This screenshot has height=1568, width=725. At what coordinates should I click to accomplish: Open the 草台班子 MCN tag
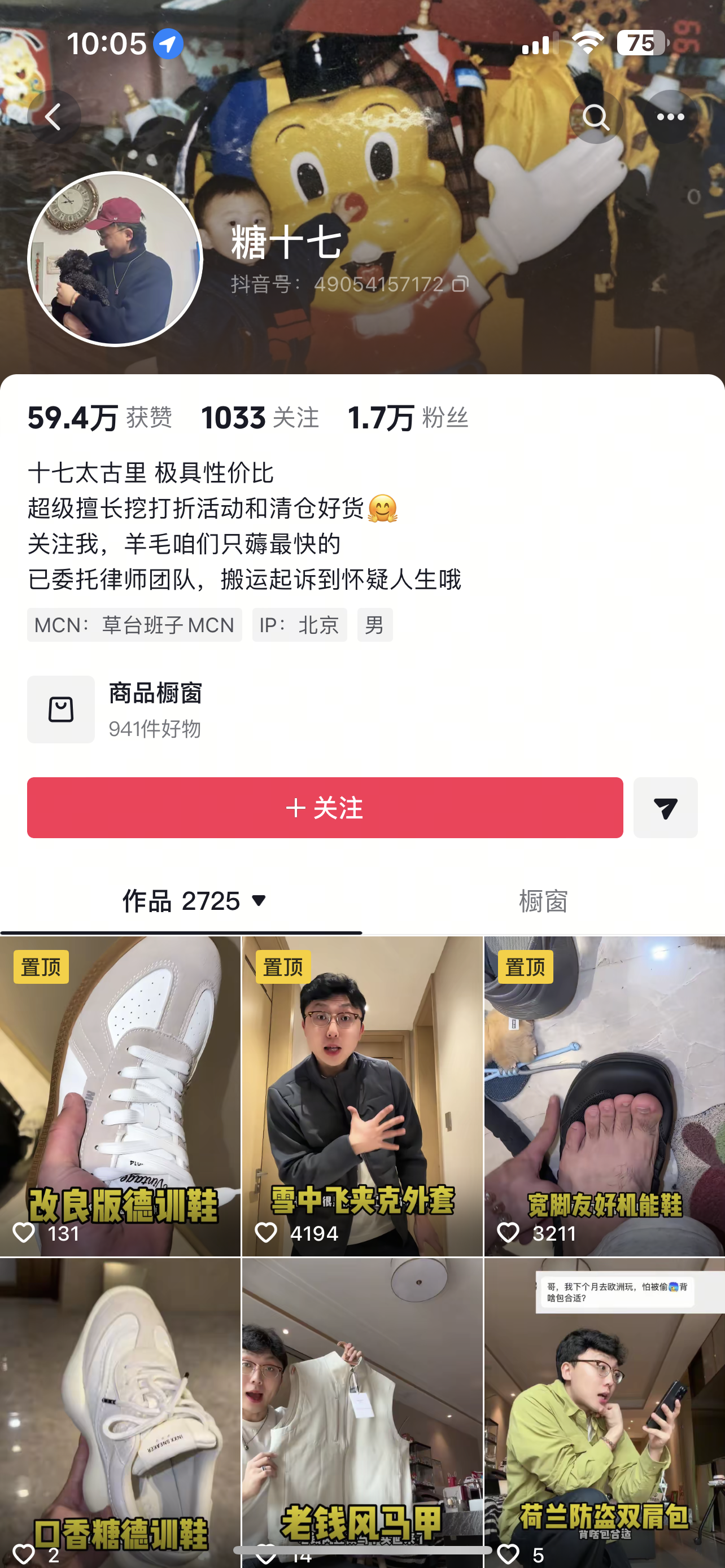(134, 624)
